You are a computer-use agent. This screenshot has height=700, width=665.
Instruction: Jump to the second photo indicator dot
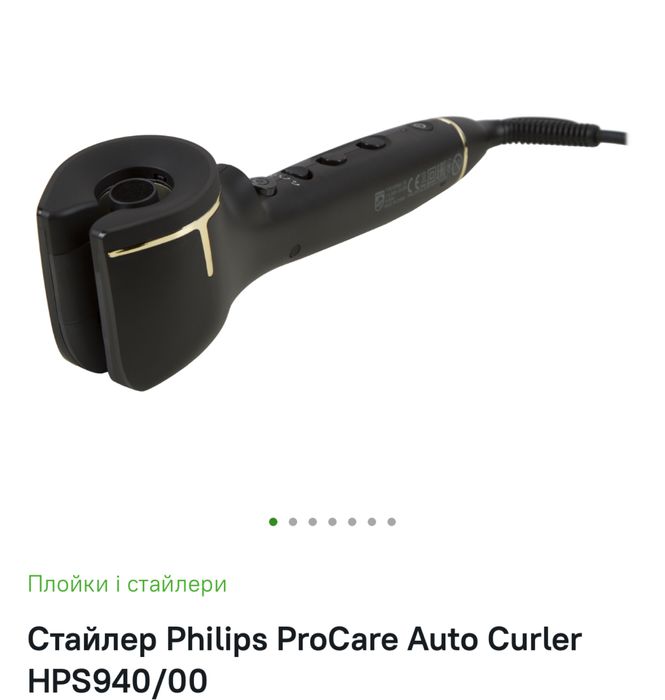293,522
